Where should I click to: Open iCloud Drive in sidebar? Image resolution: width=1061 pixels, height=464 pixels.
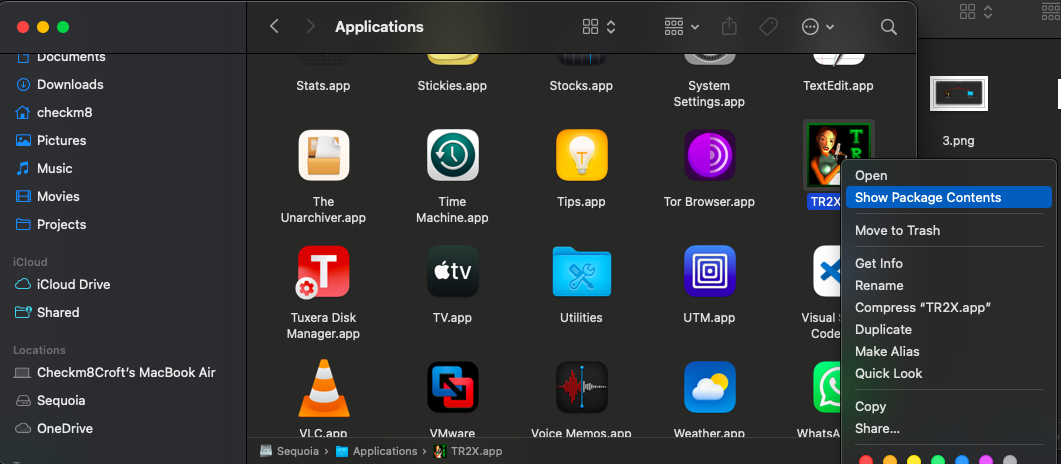(x=73, y=284)
